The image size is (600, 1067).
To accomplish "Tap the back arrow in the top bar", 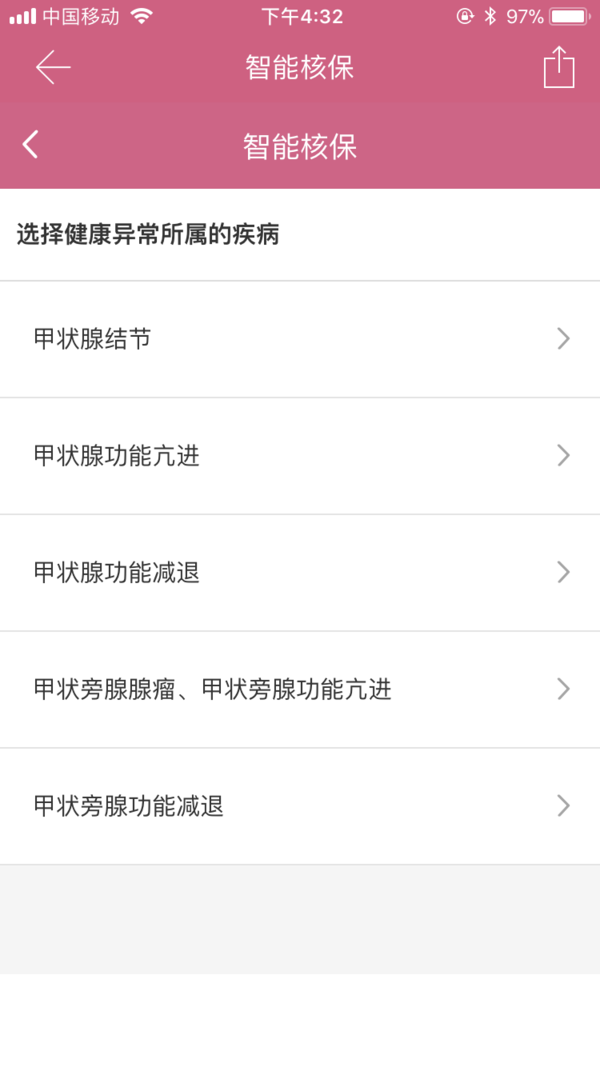I will pyautogui.click(x=53, y=67).
